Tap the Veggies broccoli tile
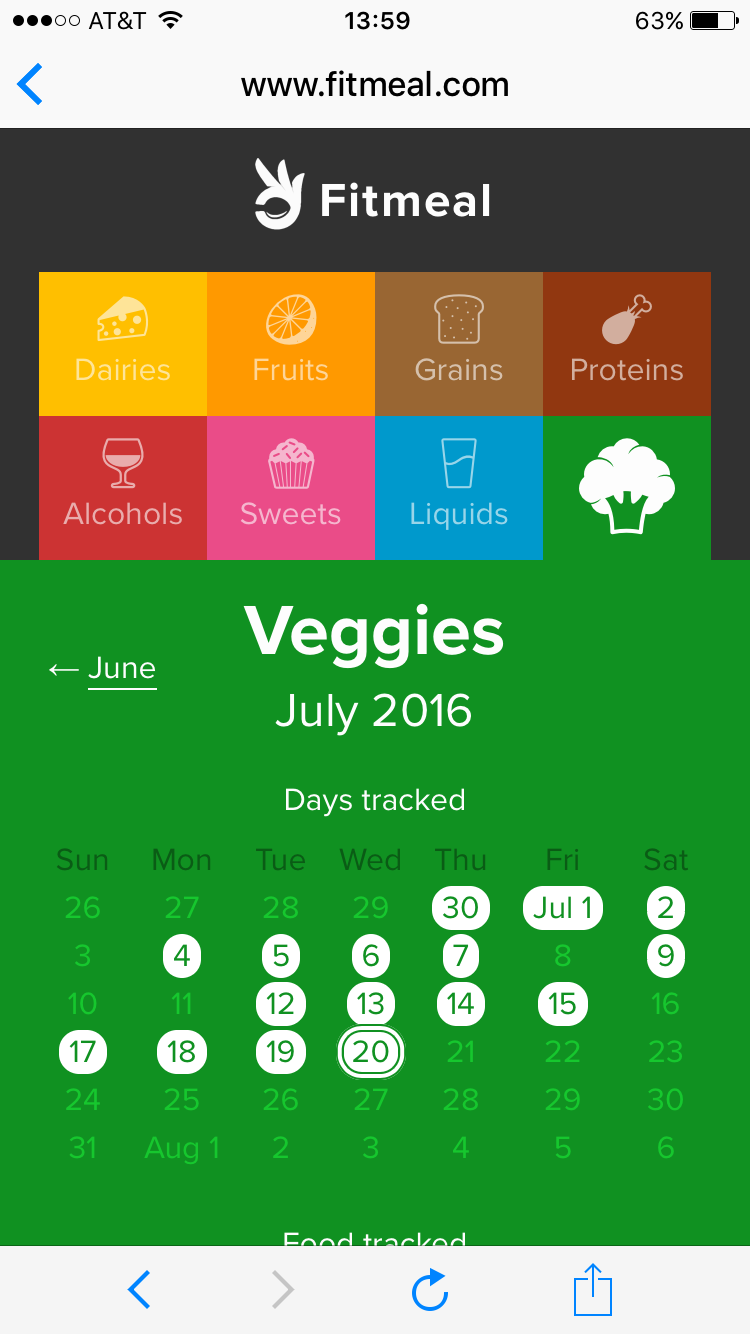 [x=627, y=488]
